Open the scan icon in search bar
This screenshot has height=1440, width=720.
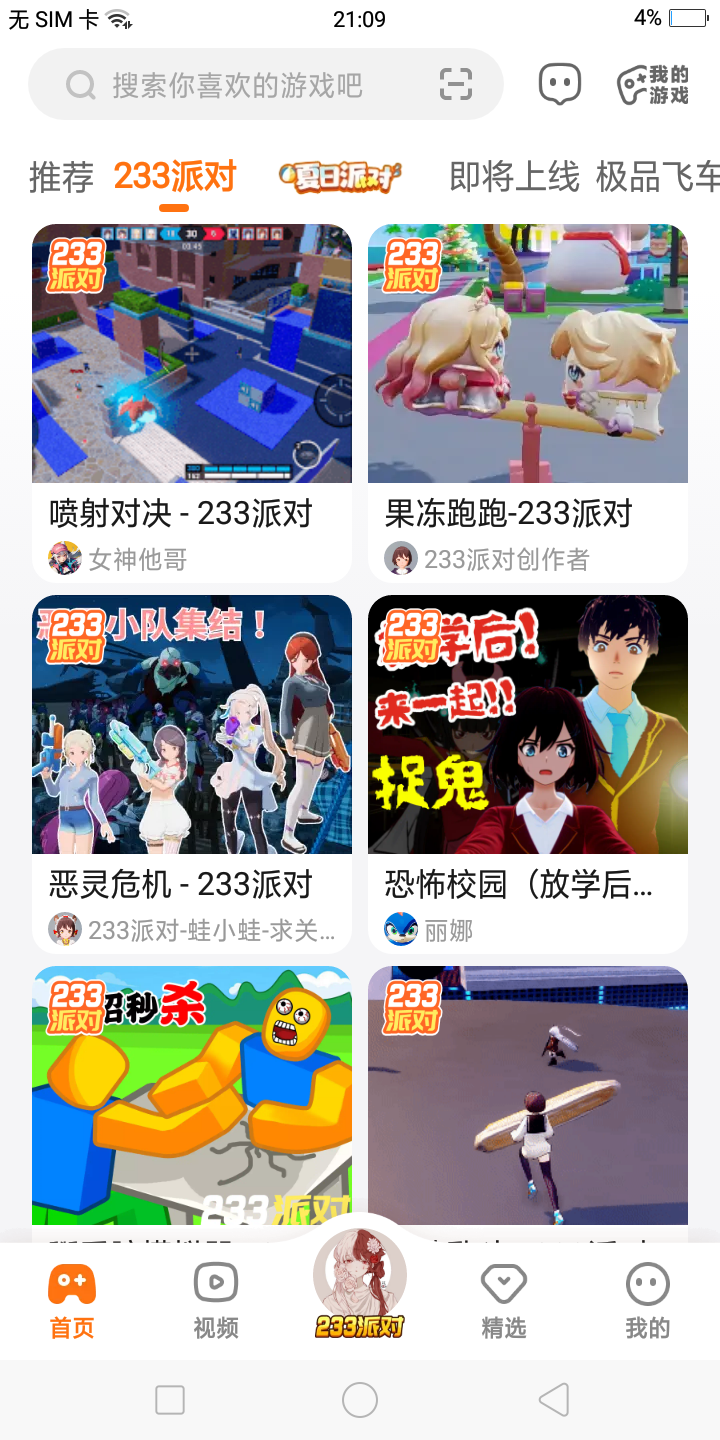(456, 85)
